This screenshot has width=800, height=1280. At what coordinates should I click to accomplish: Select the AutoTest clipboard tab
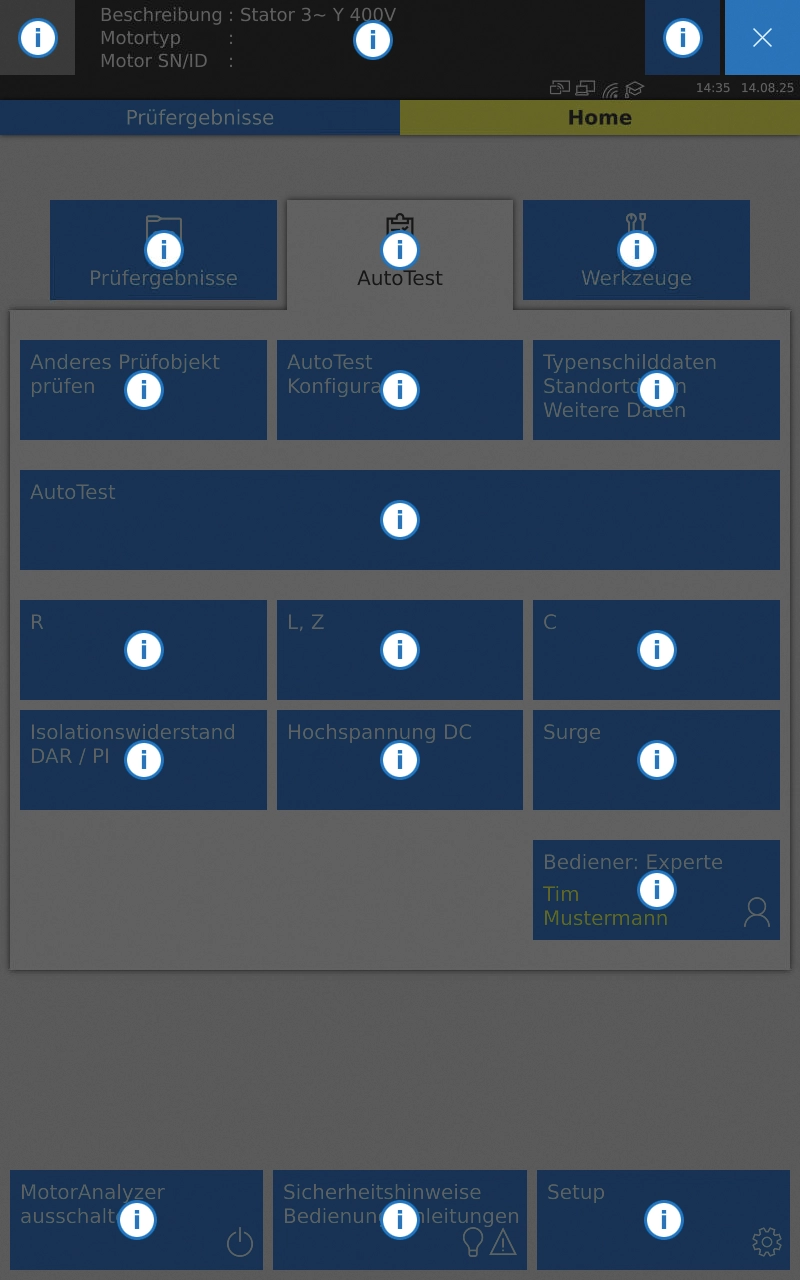pos(400,249)
